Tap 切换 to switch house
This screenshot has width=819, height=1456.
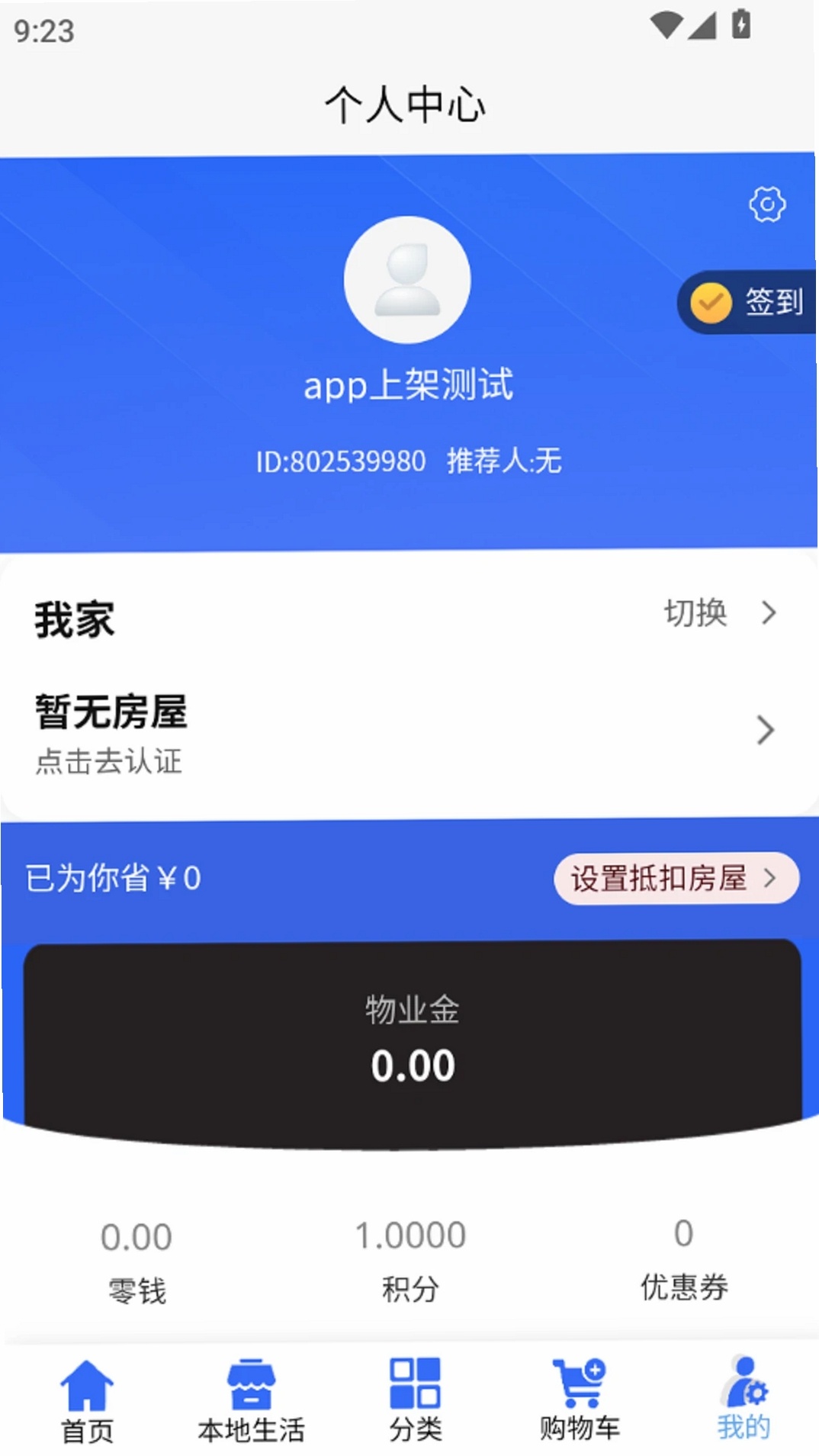[721, 612]
